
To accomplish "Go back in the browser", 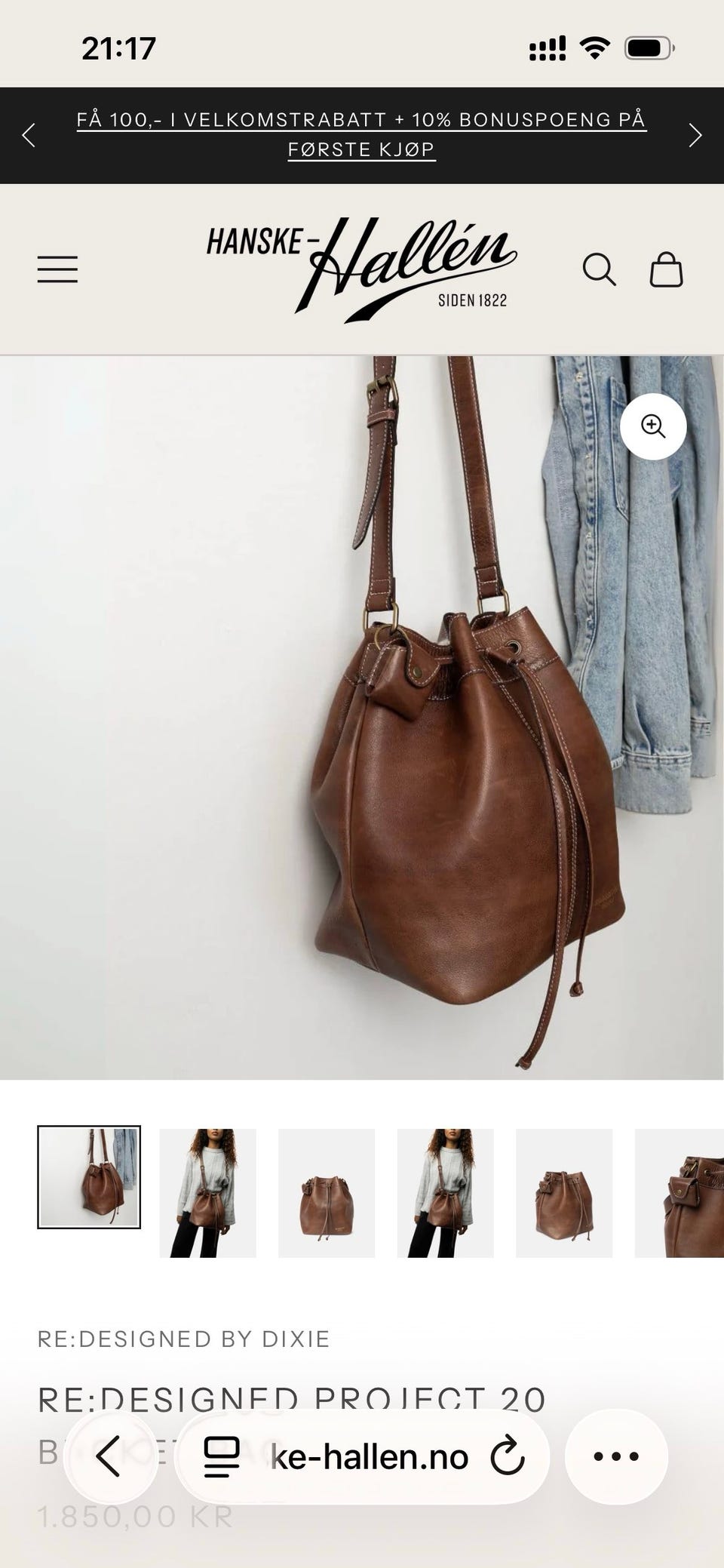I will point(110,1456).
